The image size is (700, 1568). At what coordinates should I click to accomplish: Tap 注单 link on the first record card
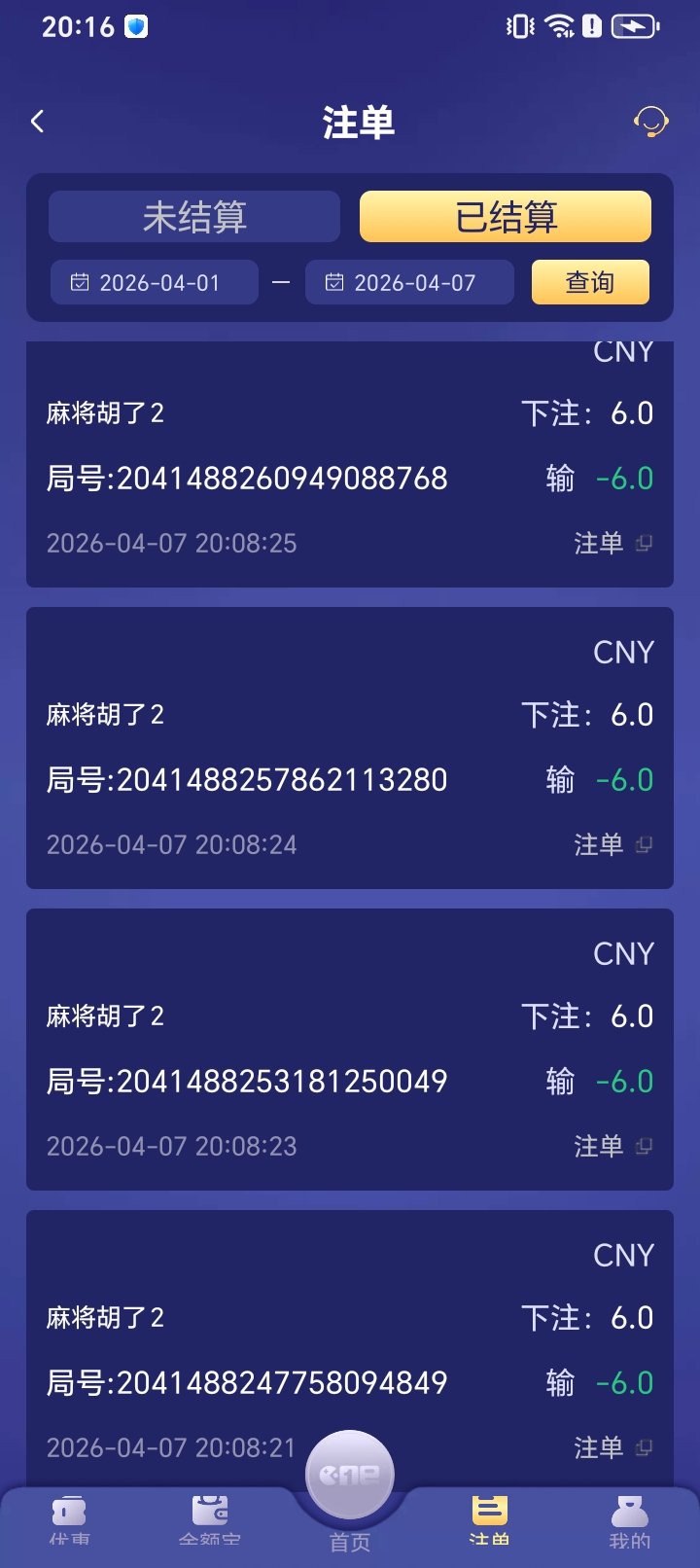[x=600, y=543]
